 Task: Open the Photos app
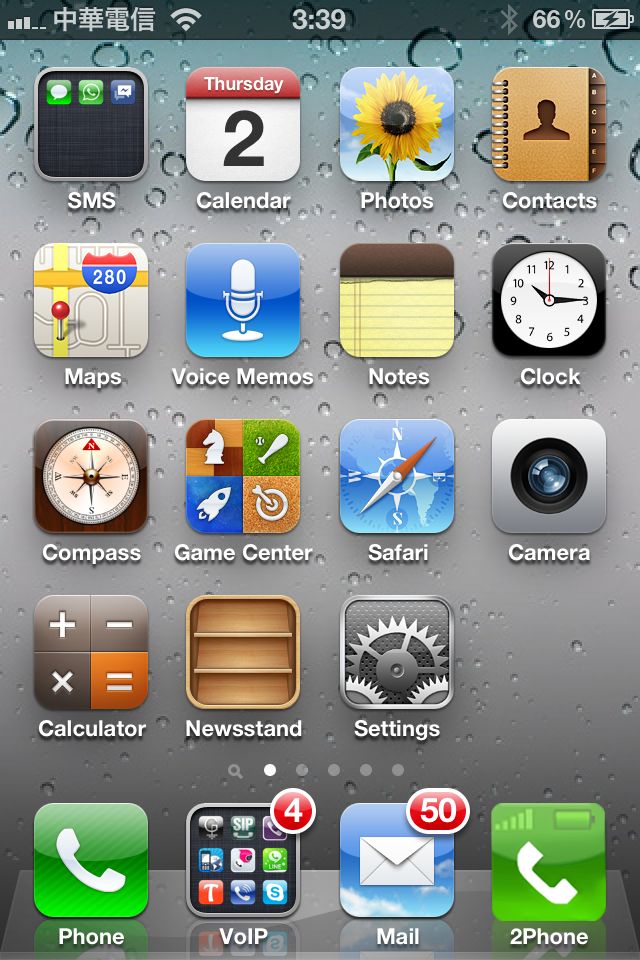pyautogui.click(x=396, y=124)
